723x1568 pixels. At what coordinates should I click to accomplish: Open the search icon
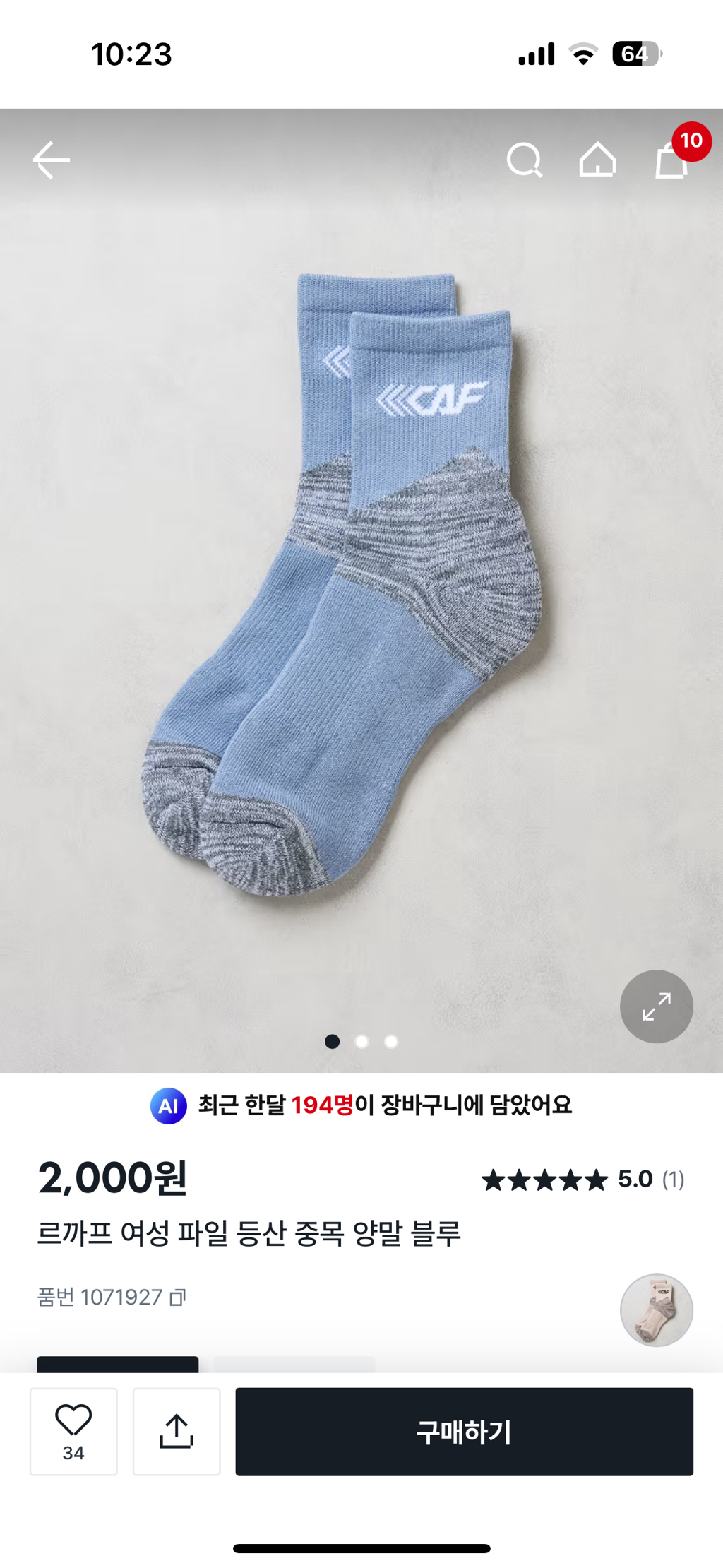point(527,162)
